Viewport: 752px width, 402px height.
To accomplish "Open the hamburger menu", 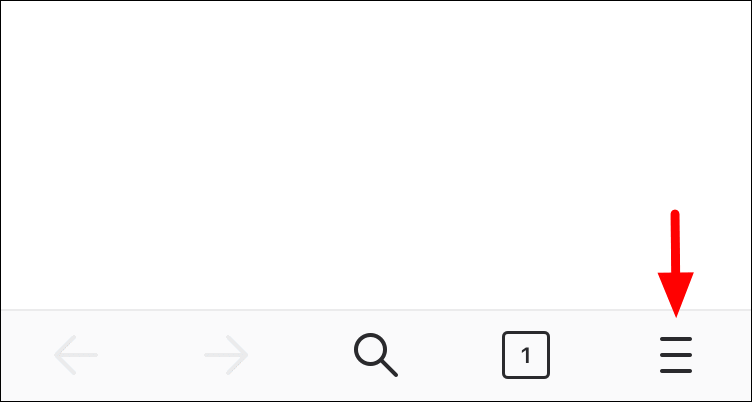I will [x=676, y=355].
